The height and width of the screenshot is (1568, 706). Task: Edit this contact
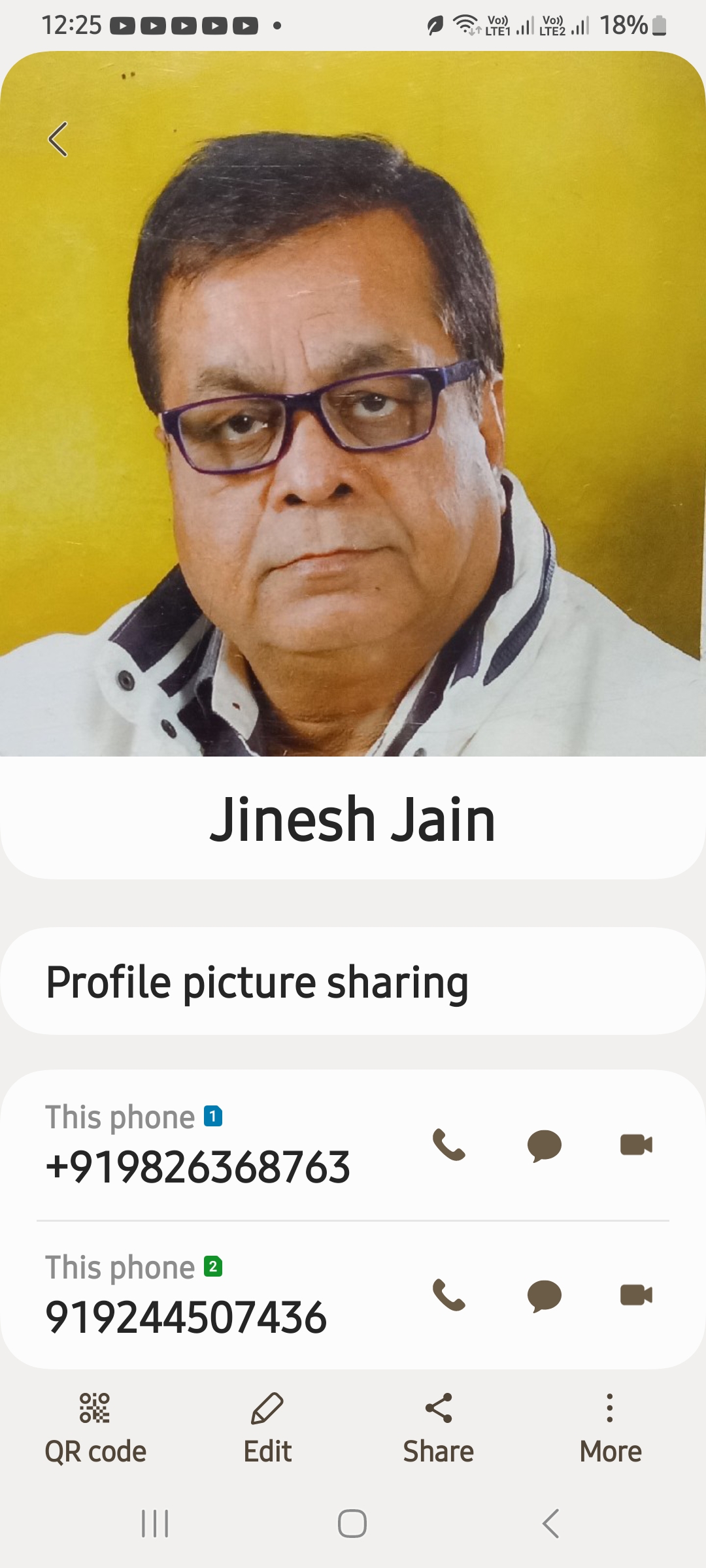(x=267, y=1428)
